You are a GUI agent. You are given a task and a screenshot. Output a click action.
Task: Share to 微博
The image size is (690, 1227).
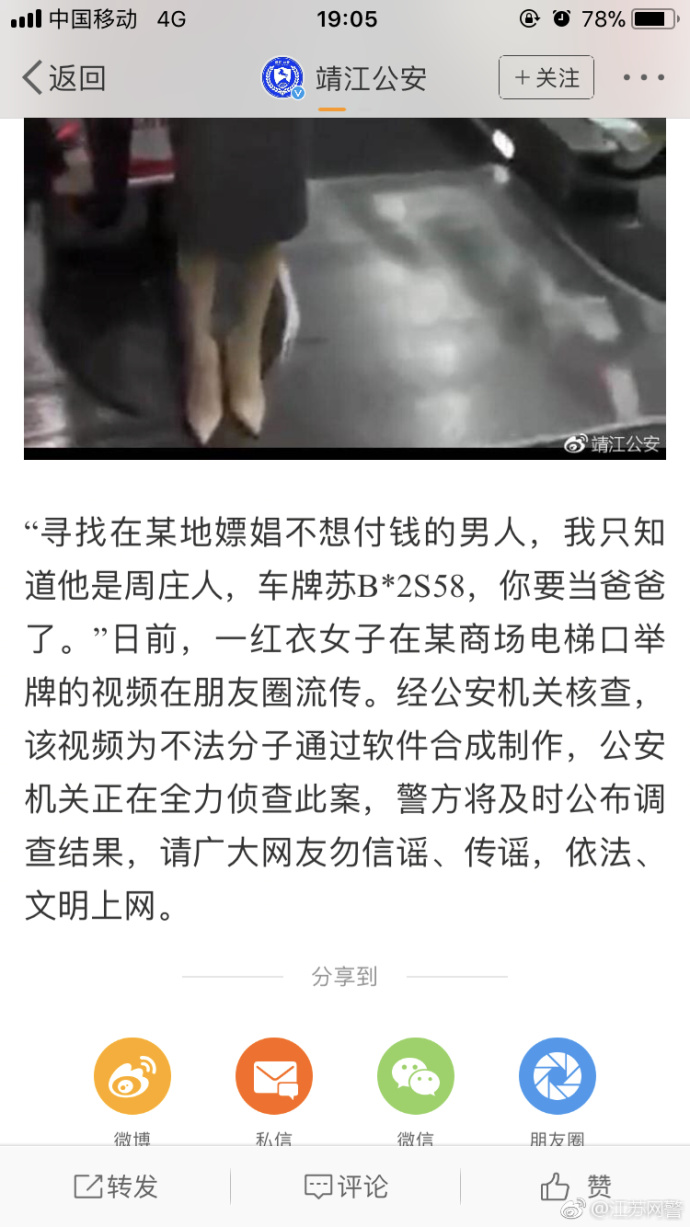point(132,1077)
